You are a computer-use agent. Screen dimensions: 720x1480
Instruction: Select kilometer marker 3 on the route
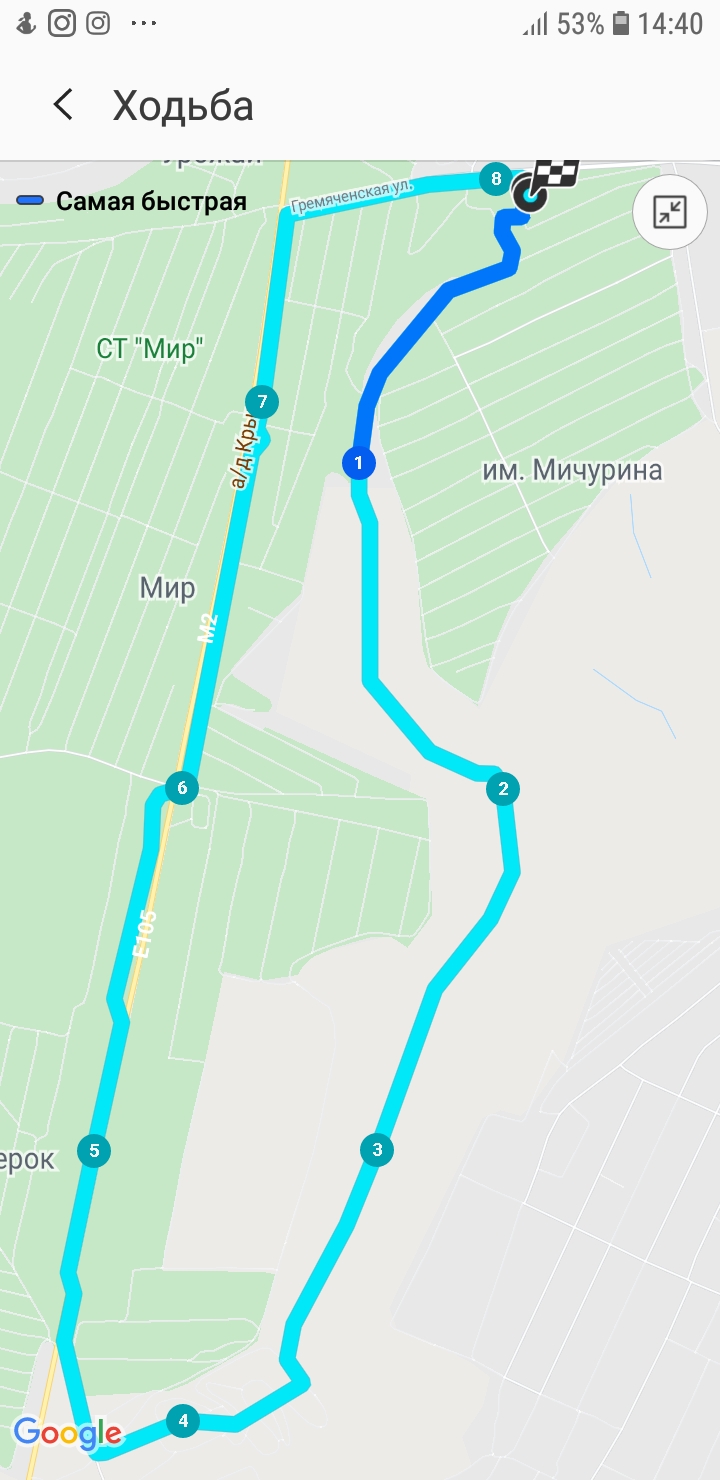pos(377,1150)
